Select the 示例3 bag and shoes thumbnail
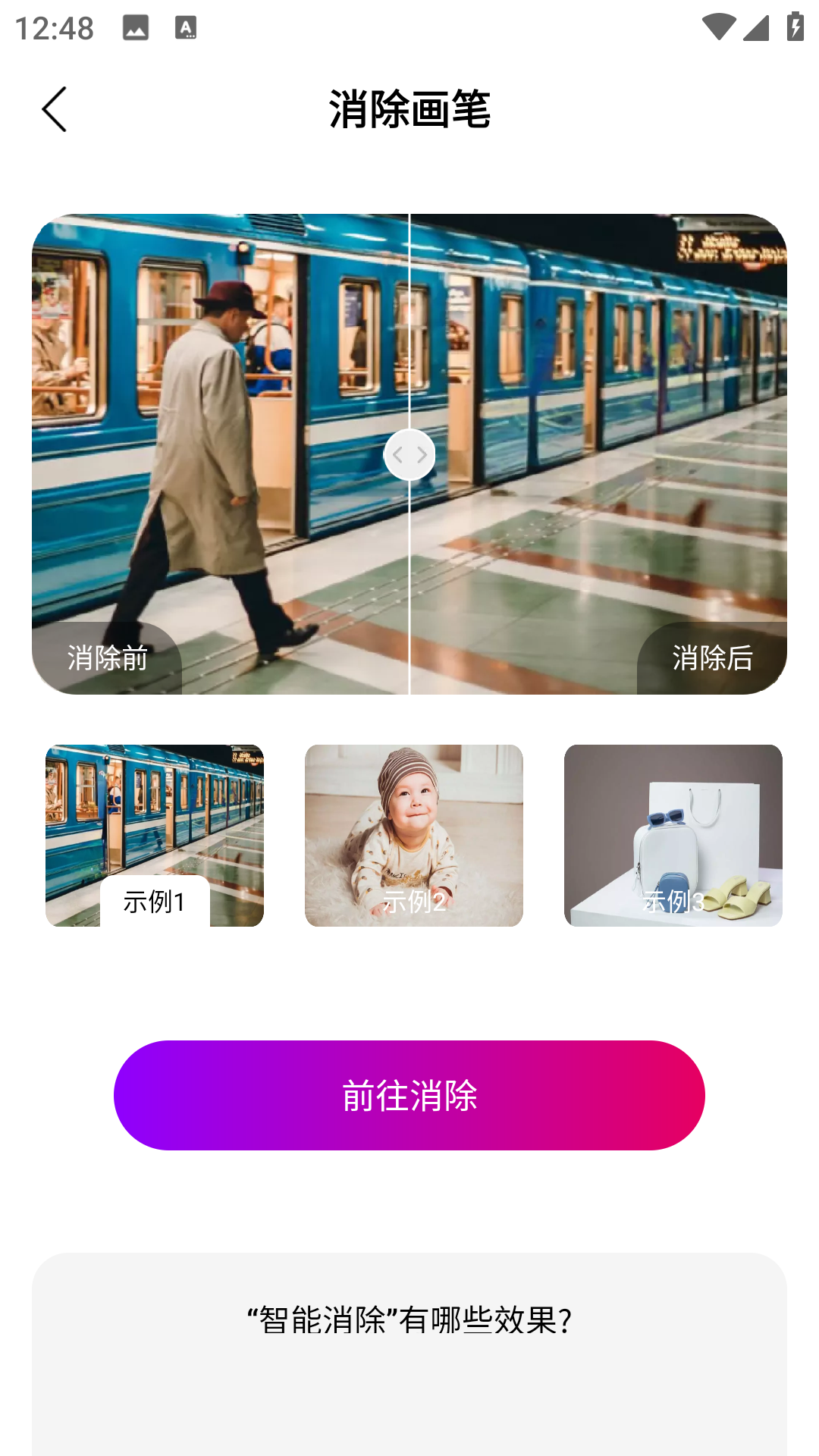Screen dimensions: 819x1456 (673, 835)
